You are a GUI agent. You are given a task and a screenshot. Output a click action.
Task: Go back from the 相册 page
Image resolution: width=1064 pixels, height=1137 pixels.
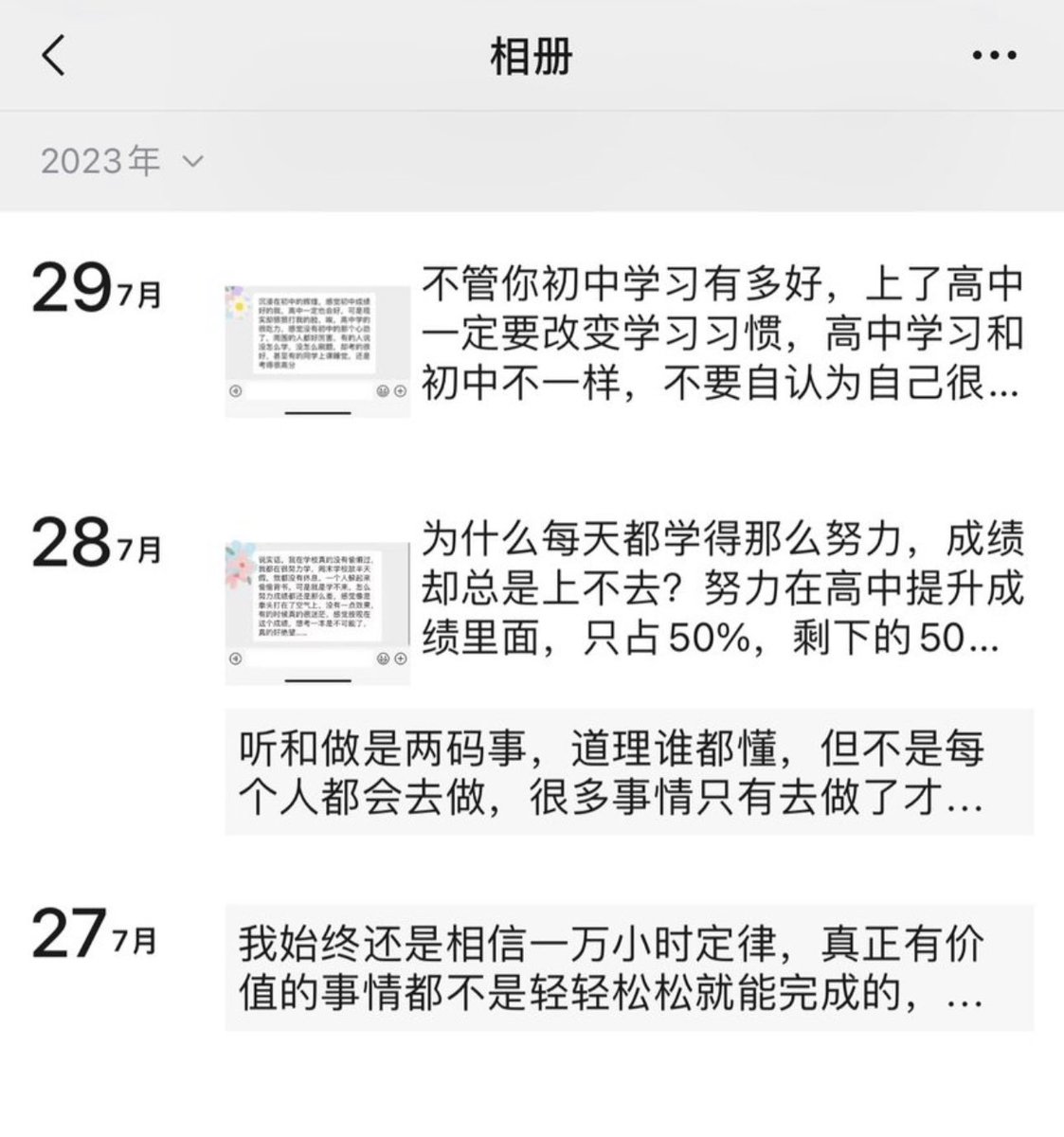pos(54,56)
